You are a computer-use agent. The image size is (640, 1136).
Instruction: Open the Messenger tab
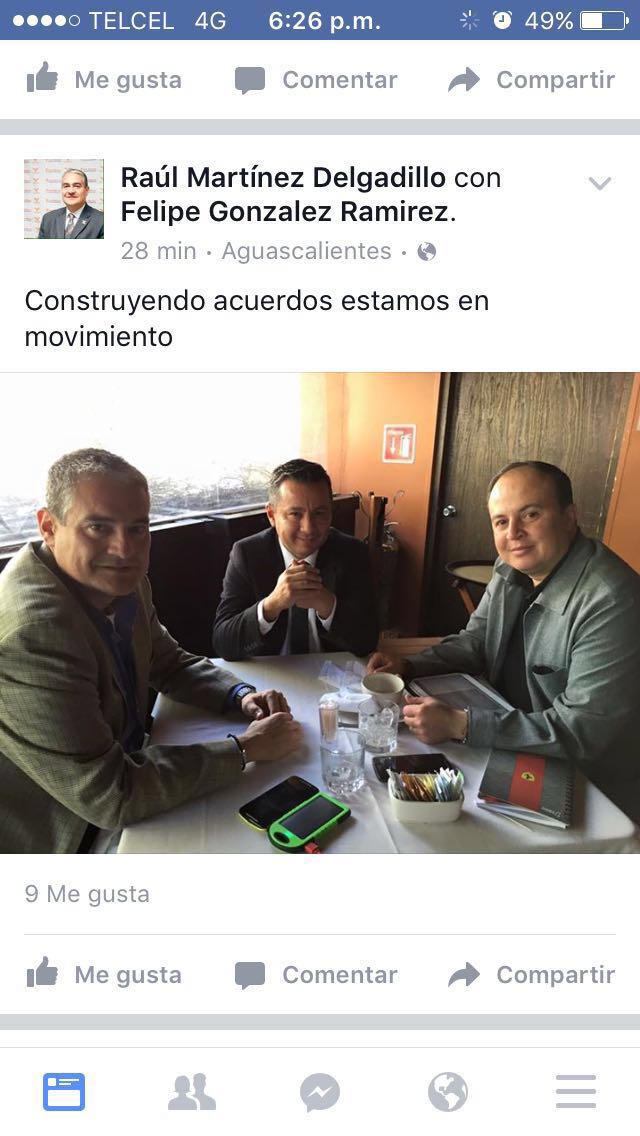[x=320, y=1092]
